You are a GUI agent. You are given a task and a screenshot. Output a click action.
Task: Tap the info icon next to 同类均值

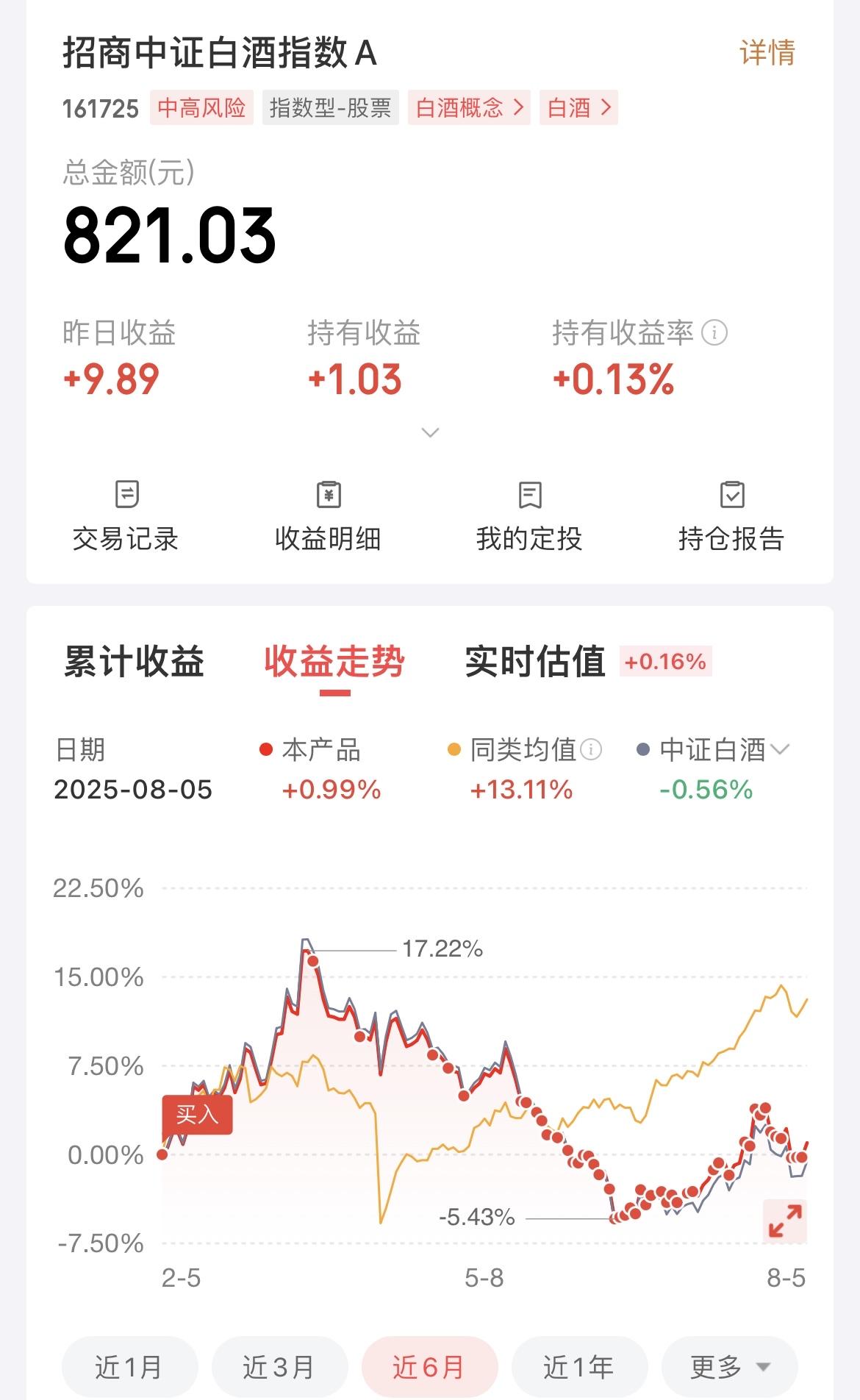591,749
